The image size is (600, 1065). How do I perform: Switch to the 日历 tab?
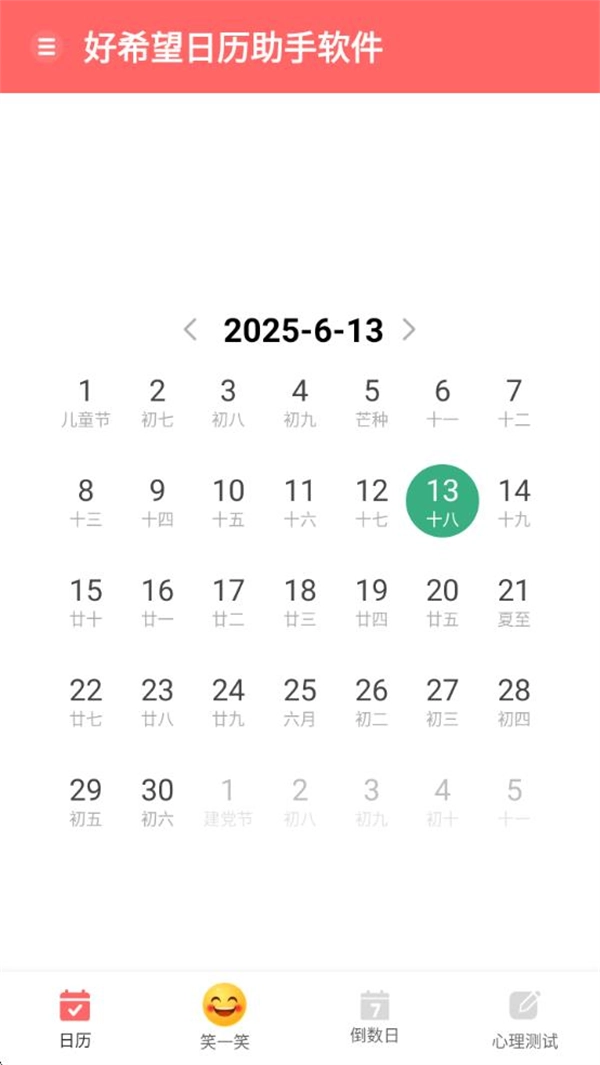tap(75, 1019)
